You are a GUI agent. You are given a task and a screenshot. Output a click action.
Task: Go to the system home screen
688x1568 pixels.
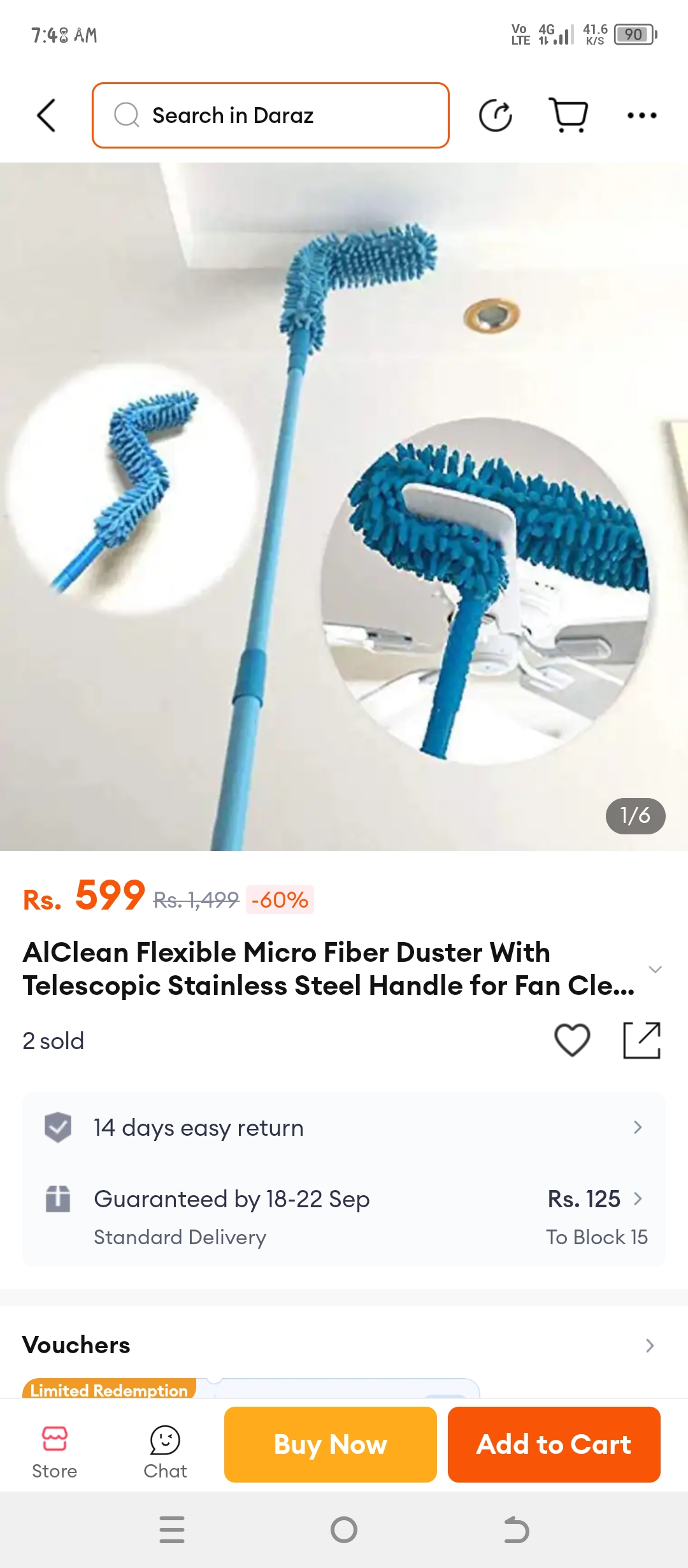click(344, 1530)
